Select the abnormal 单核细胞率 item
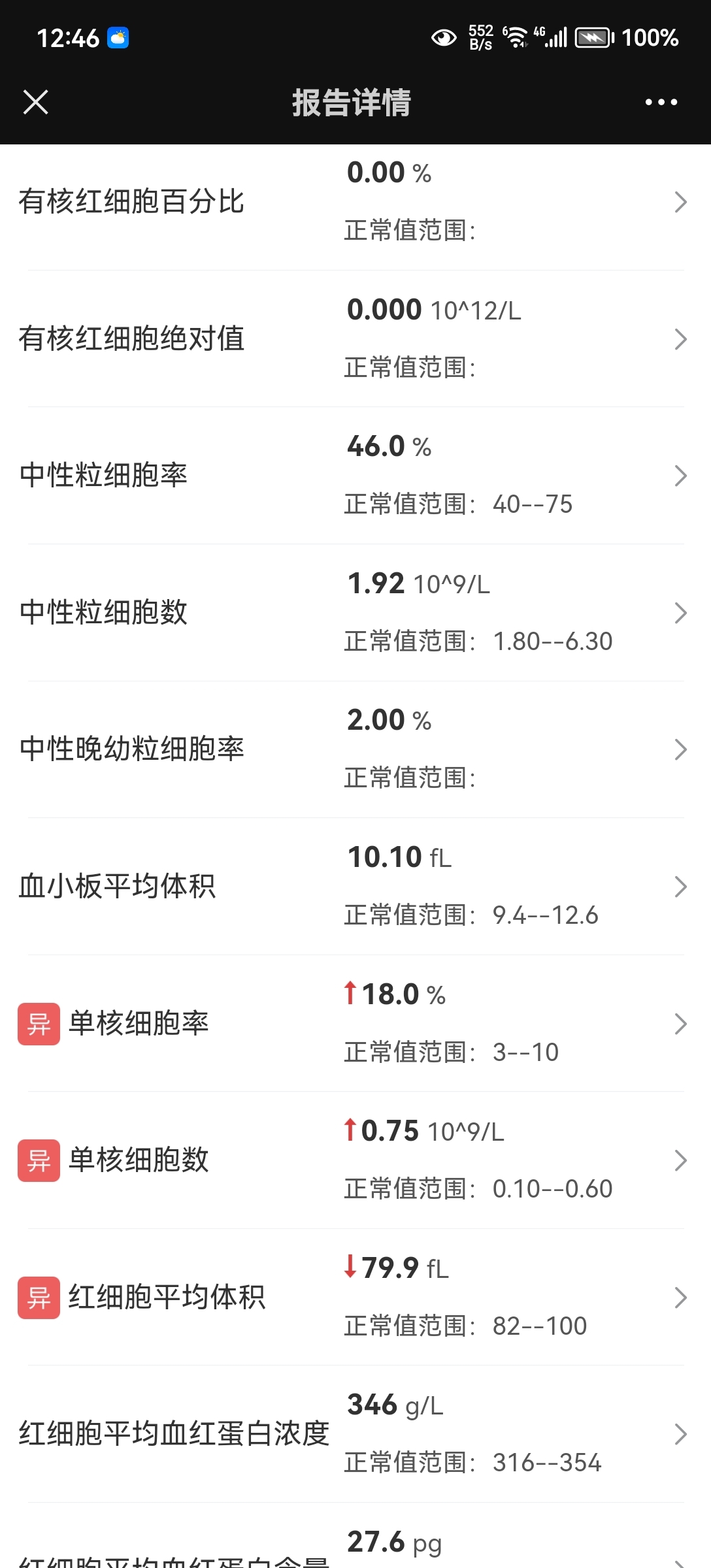Image resolution: width=711 pixels, height=1568 pixels. pos(355,1023)
